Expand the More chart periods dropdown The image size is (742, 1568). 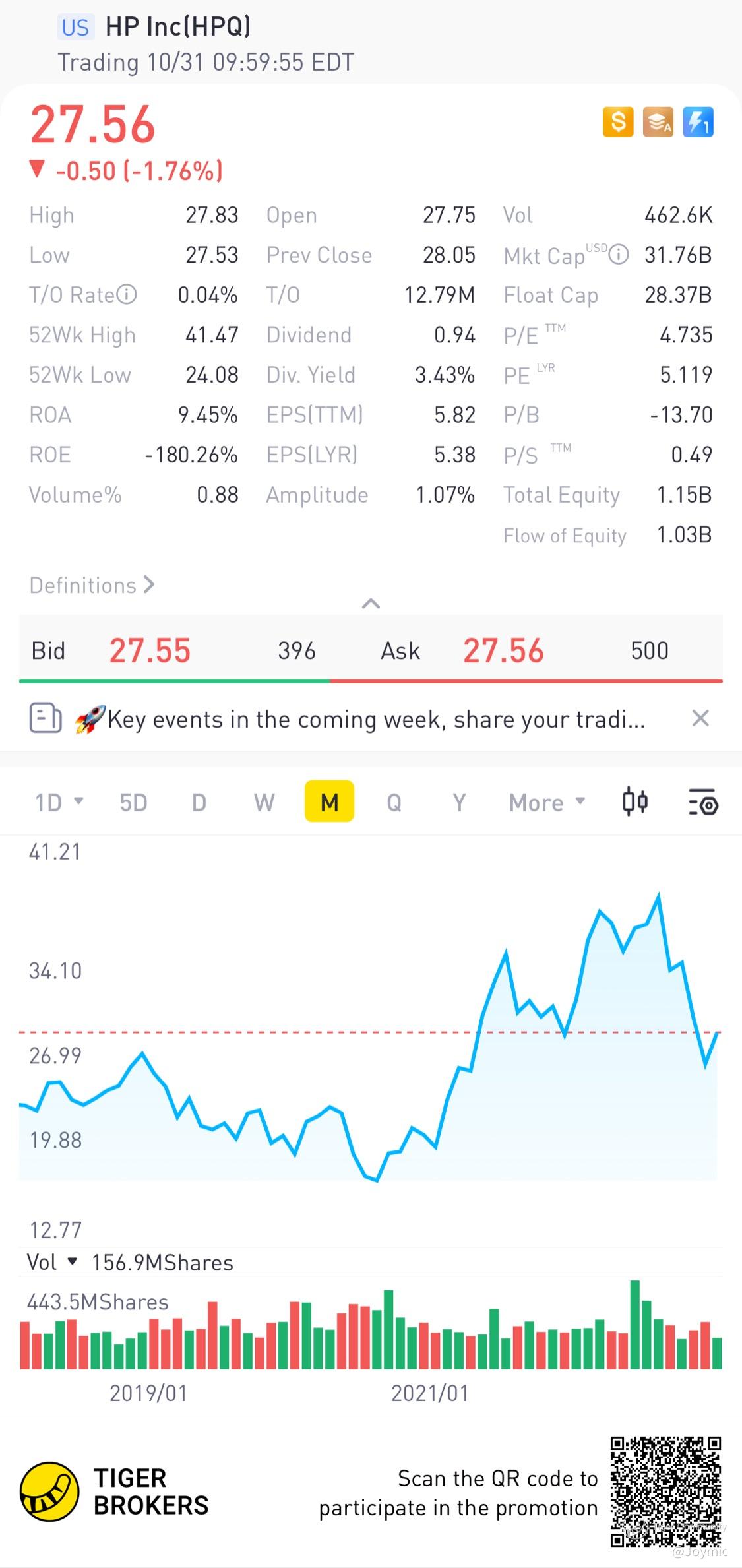point(547,802)
